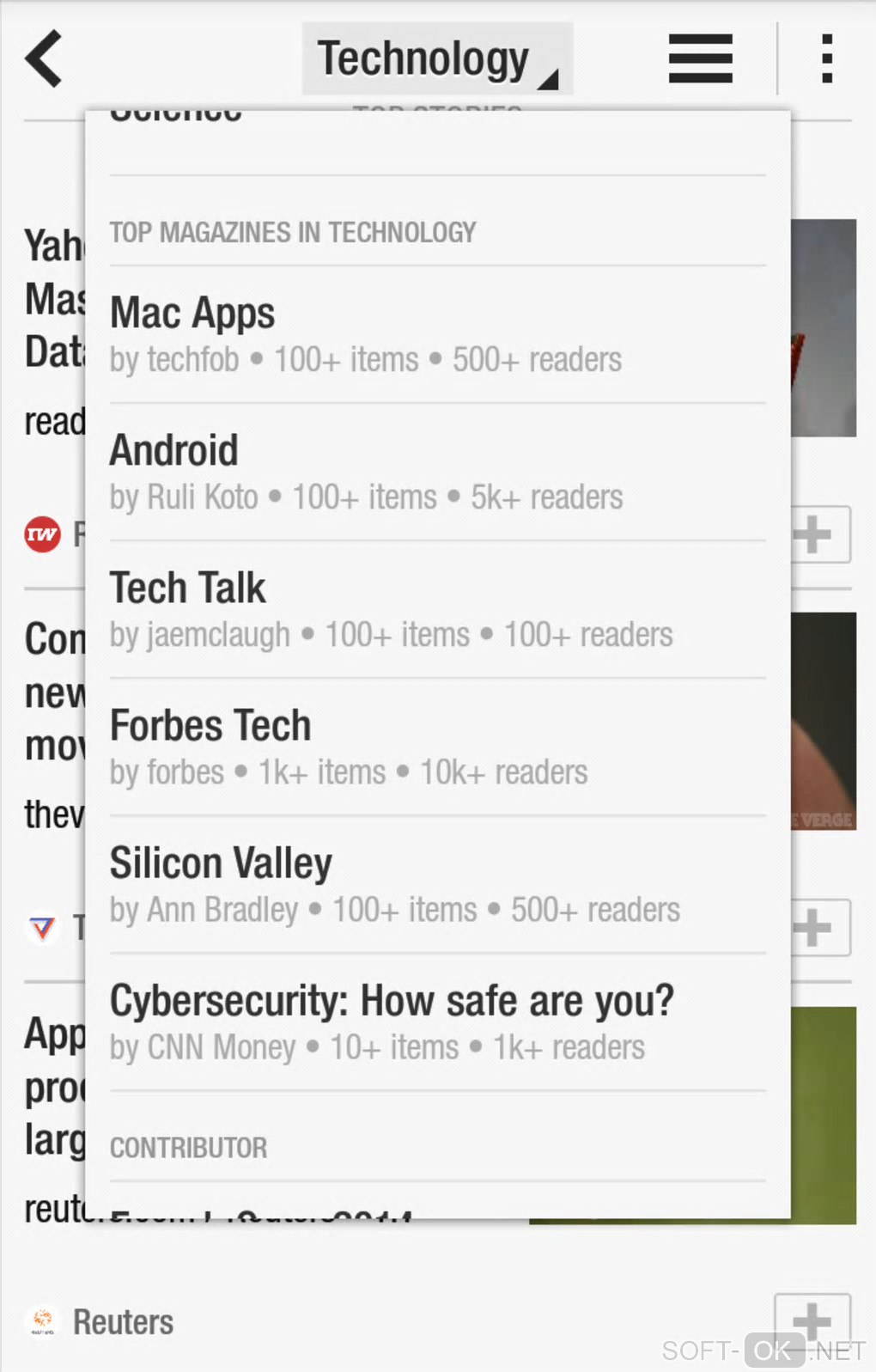Tap the plus button beside Reuters
The width and height of the screenshot is (876, 1372).
click(x=812, y=1320)
